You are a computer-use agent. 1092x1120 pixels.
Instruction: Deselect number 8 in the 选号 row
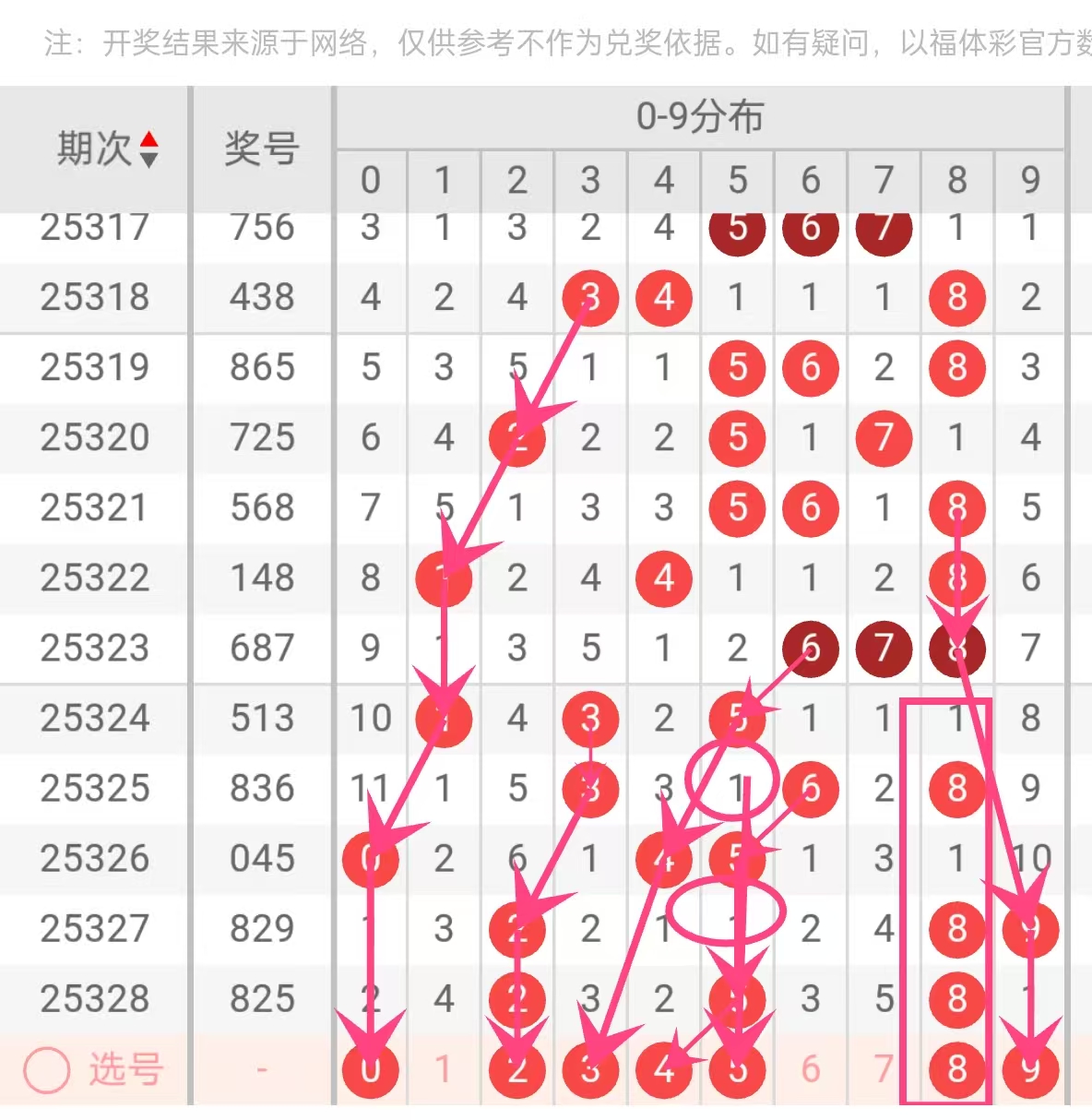tap(957, 1069)
